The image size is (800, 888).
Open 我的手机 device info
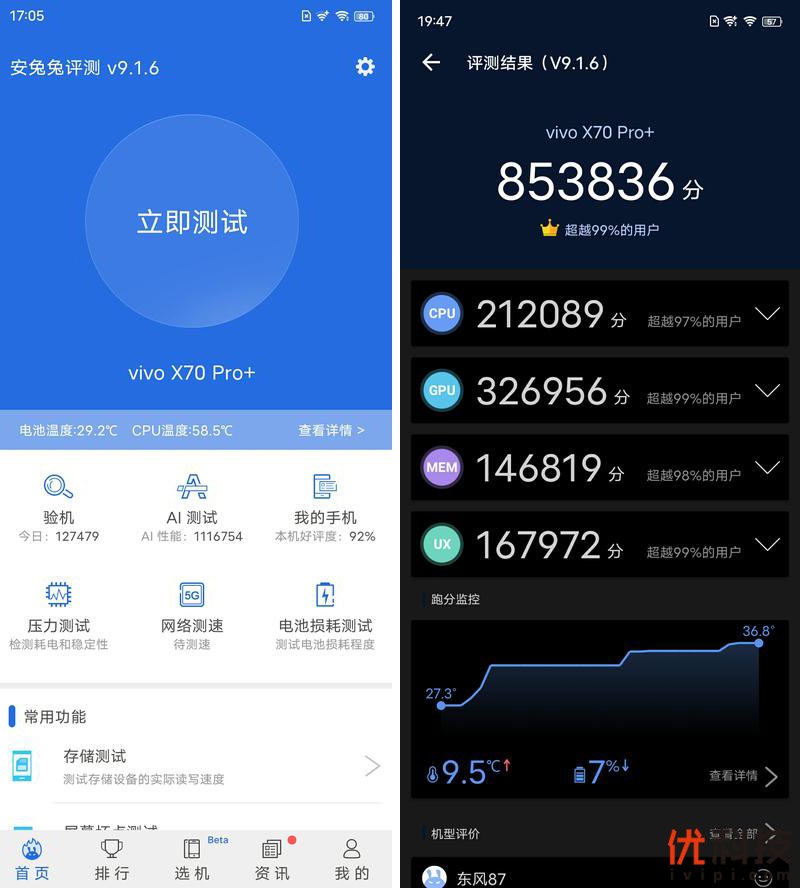(x=325, y=501)
